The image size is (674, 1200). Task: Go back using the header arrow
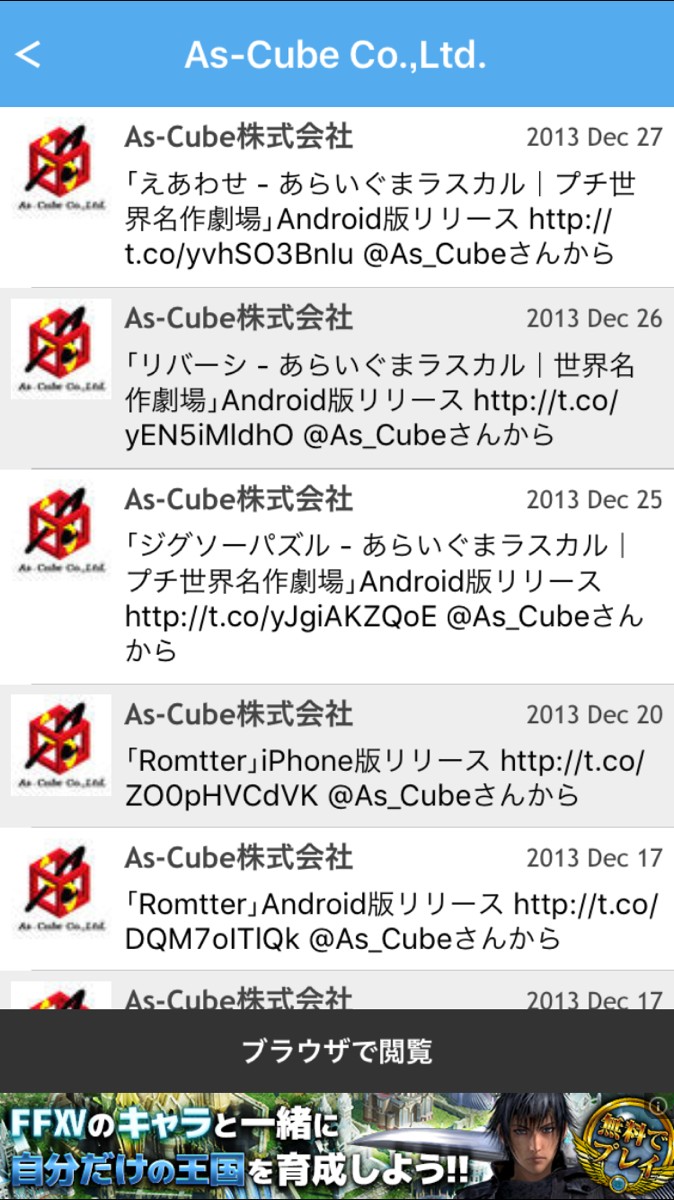pyautogui.click(x=29, y=54)
